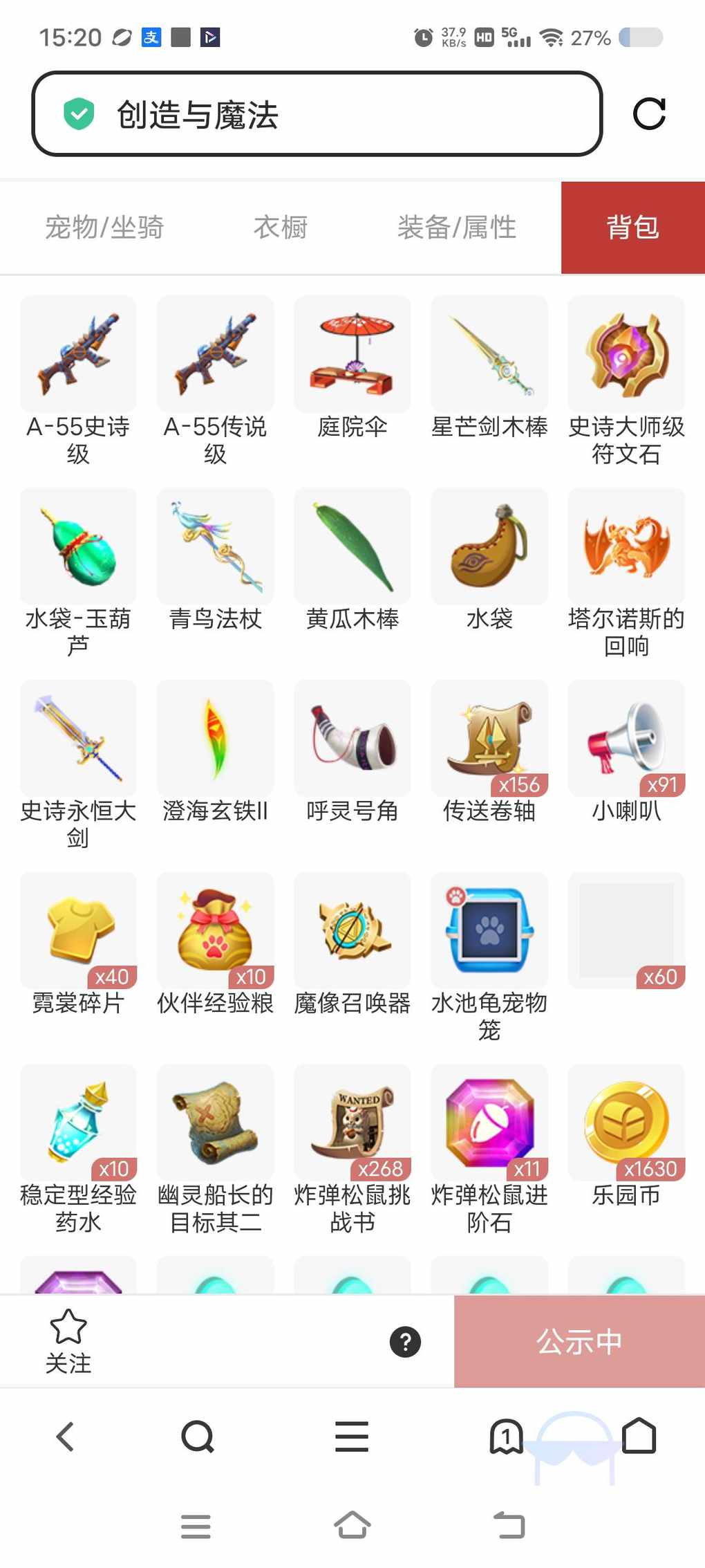This screenshot has width=705, height=1568.
Task: Switch to the 衣橱 tab
Action: (x=281, y=227)
